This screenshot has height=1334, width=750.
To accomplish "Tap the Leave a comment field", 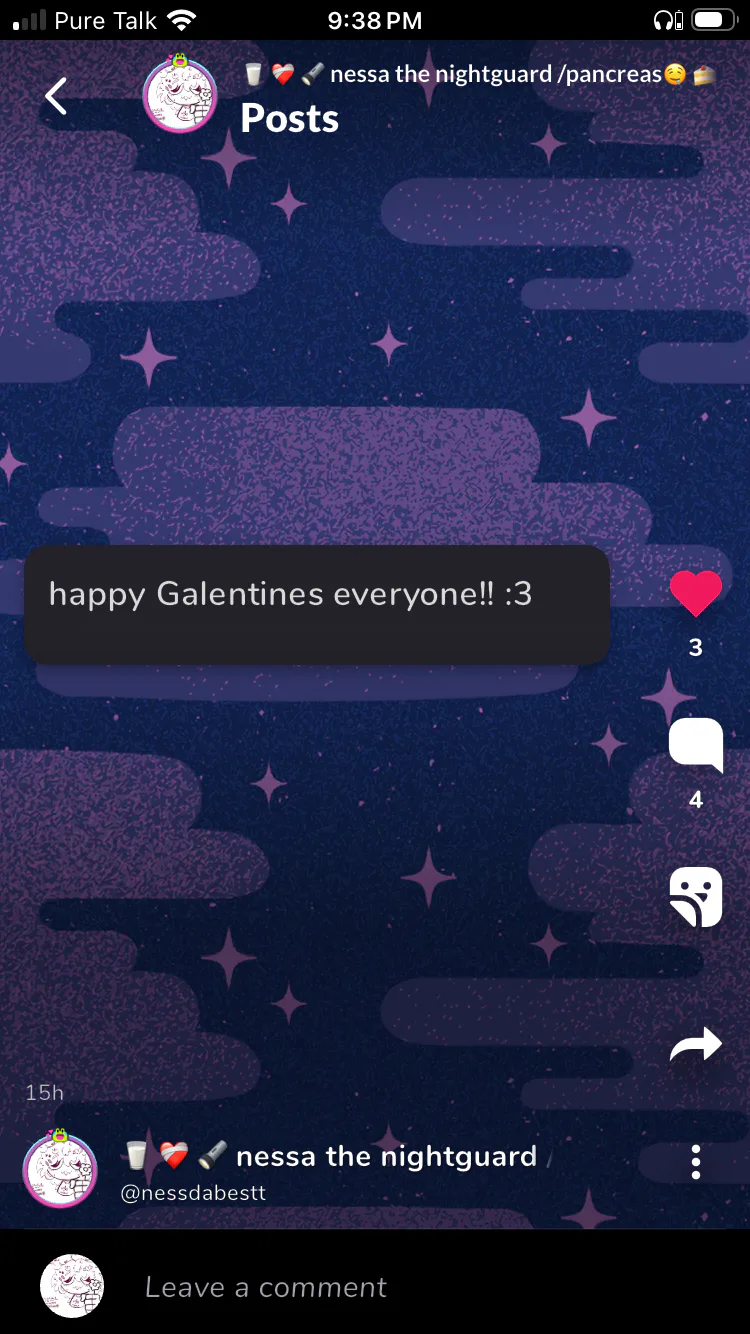I will tap(400, 1287).
